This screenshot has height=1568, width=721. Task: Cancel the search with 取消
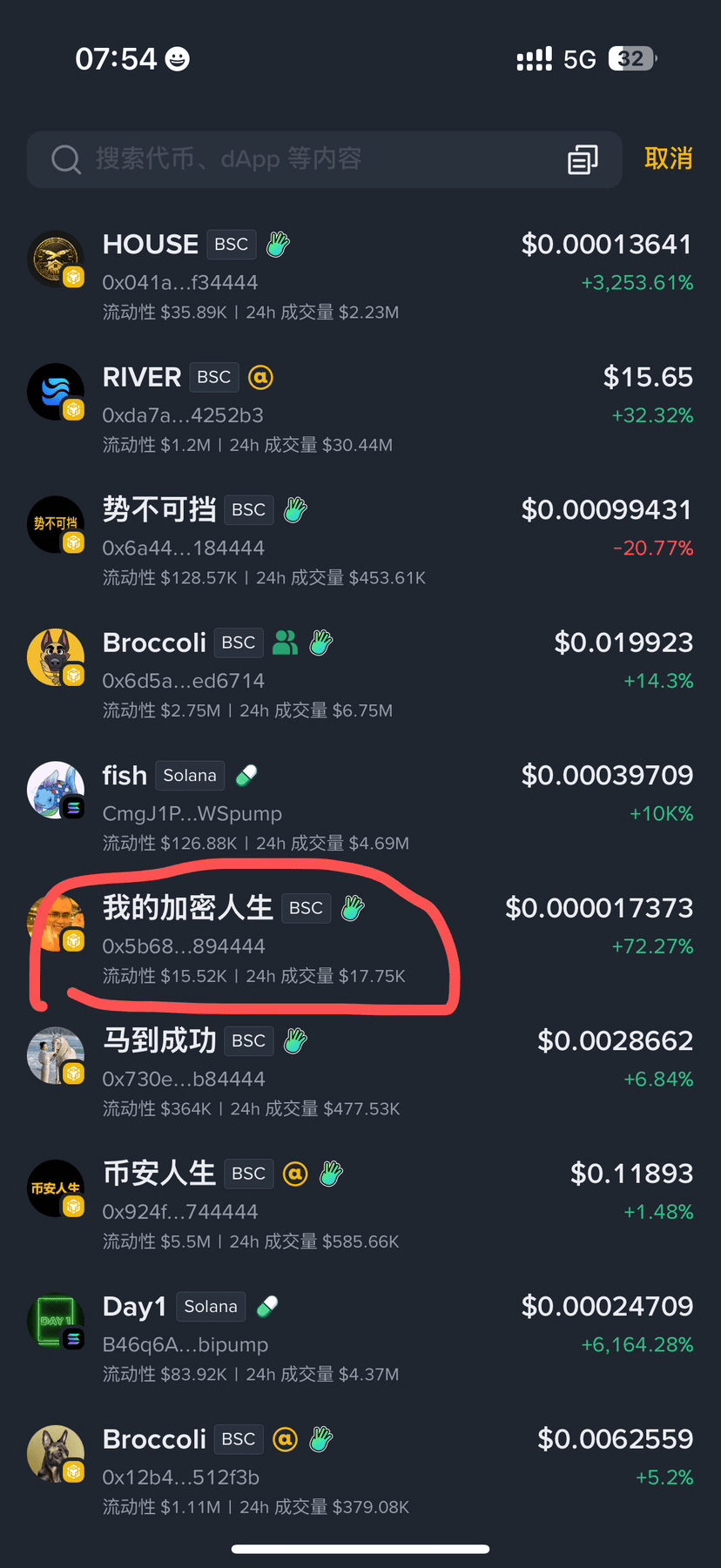(668, 159)
